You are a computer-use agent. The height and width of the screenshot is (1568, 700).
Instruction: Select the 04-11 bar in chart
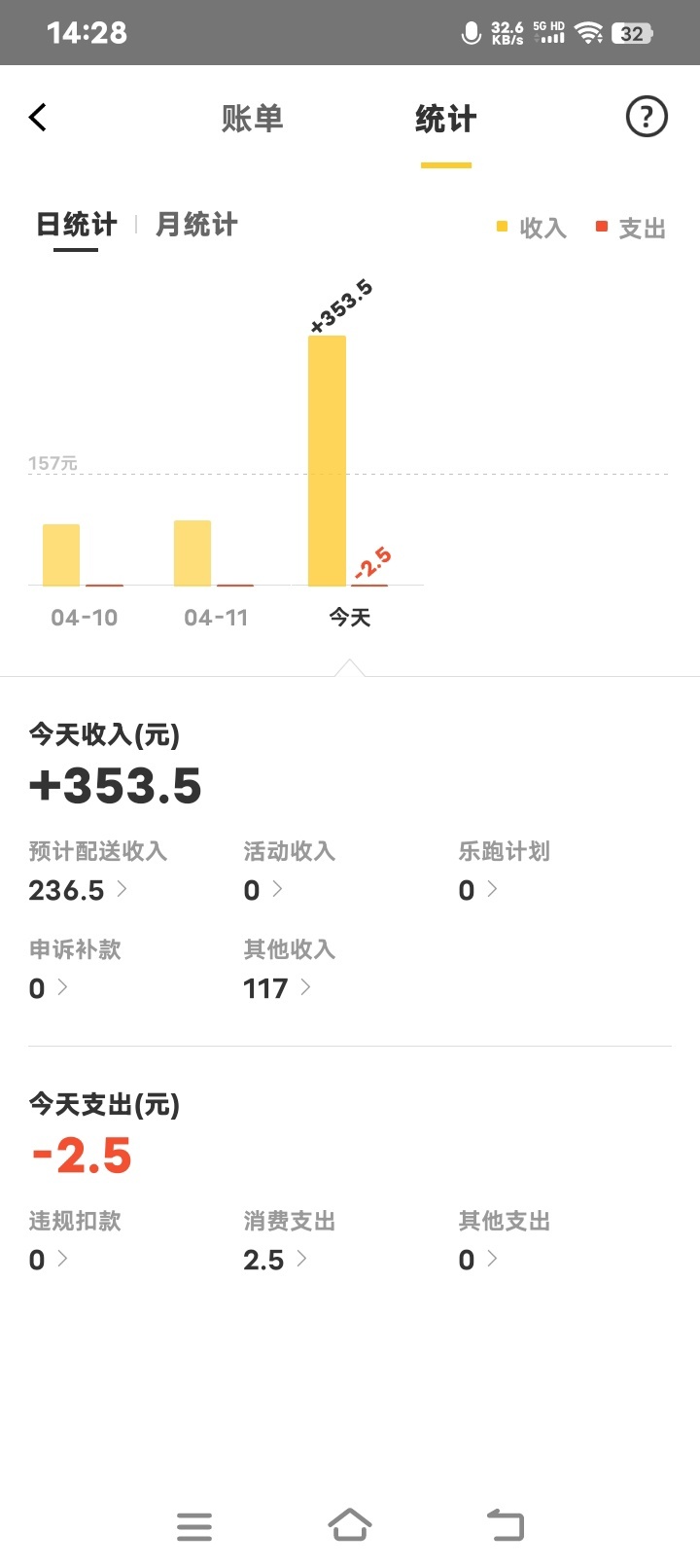(192, 553)
